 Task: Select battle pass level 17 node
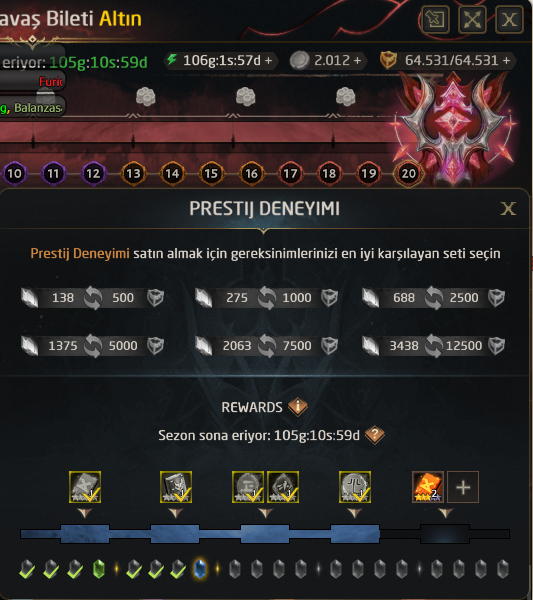coord(290,174)
